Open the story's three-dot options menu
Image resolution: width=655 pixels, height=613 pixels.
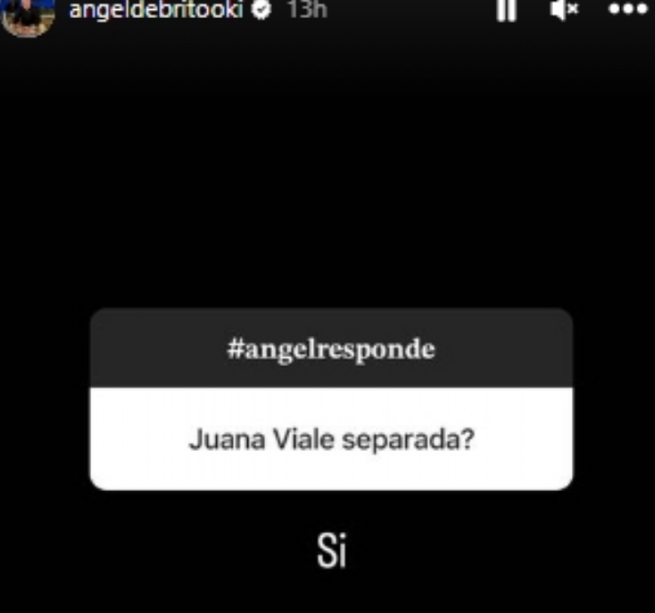[628, 9]
